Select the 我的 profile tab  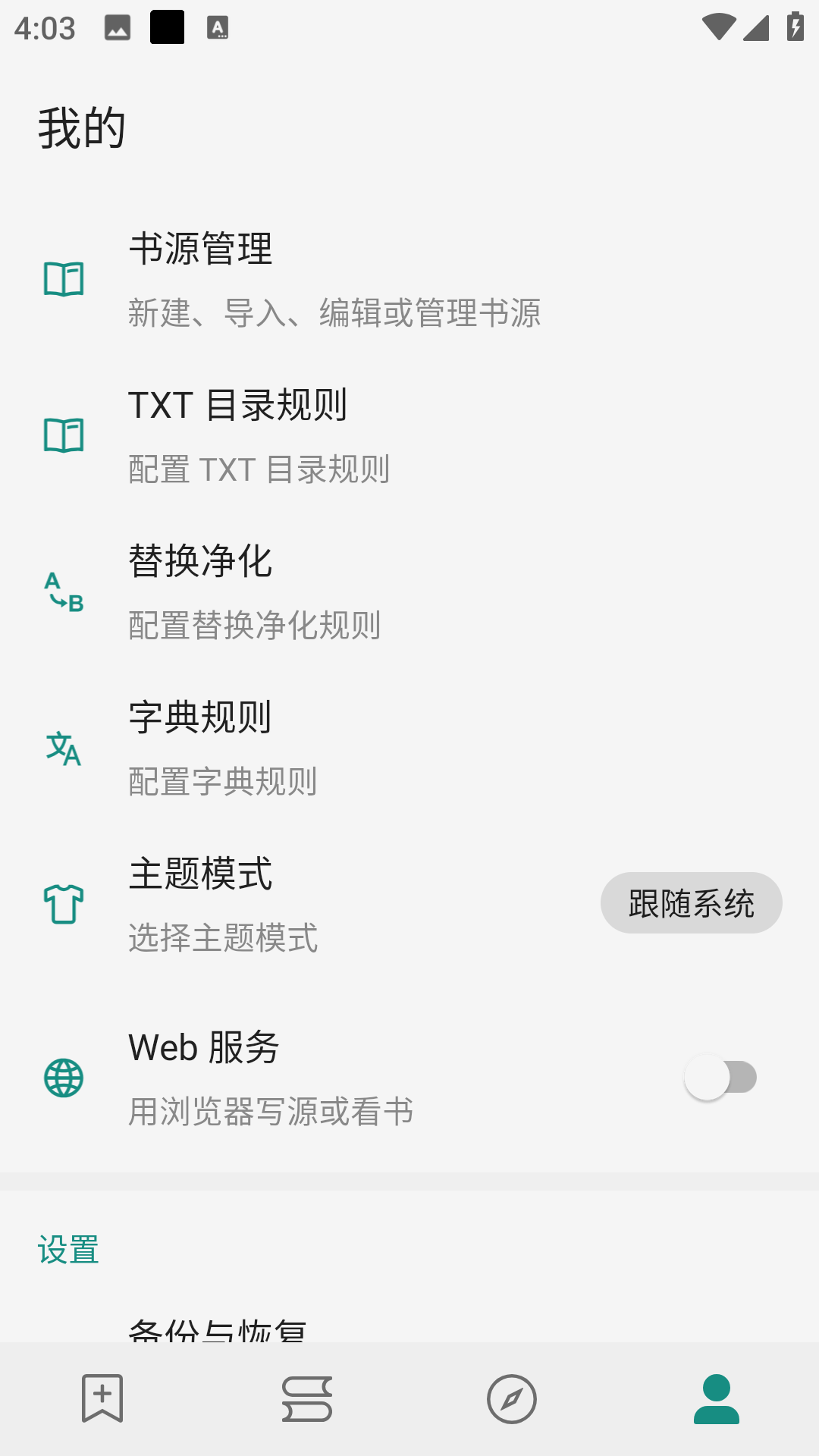(x=717, y=1398)
